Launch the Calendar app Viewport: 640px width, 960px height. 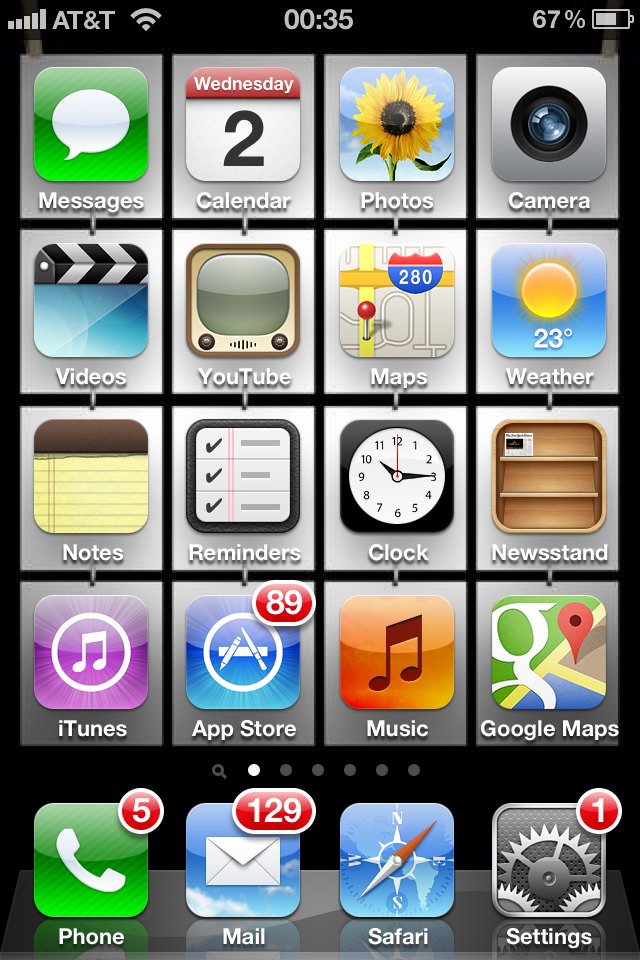243,124
